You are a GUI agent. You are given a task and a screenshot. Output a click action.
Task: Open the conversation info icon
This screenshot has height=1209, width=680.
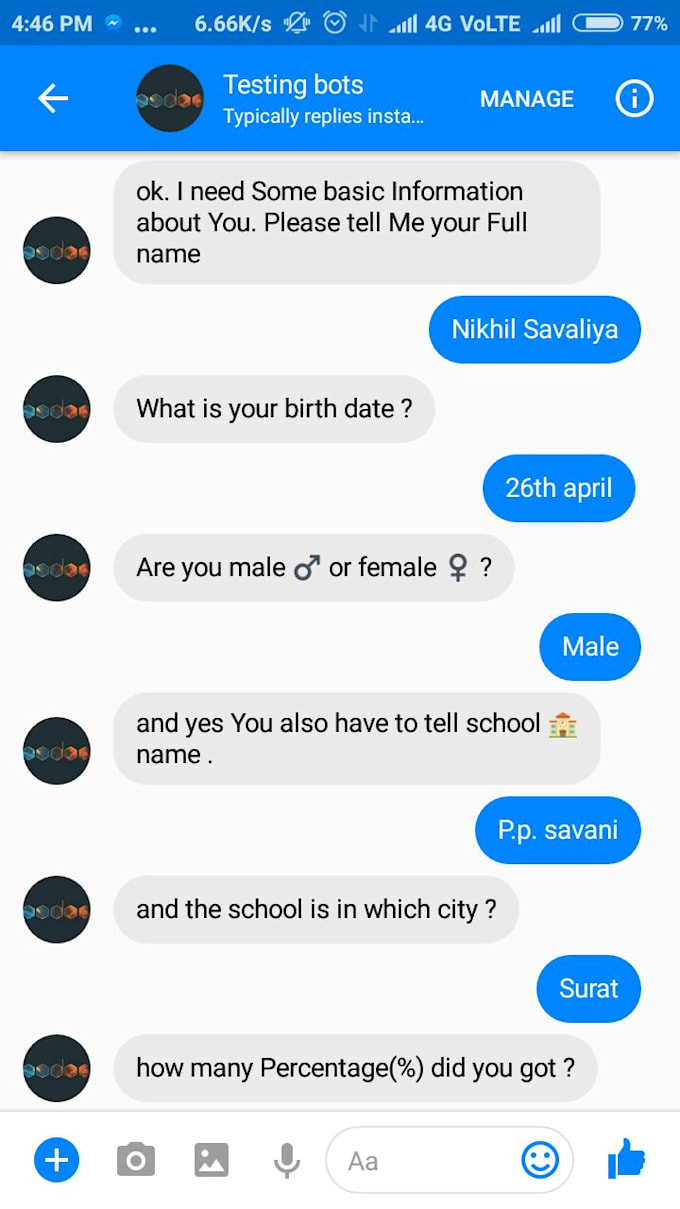click(634, 98)
